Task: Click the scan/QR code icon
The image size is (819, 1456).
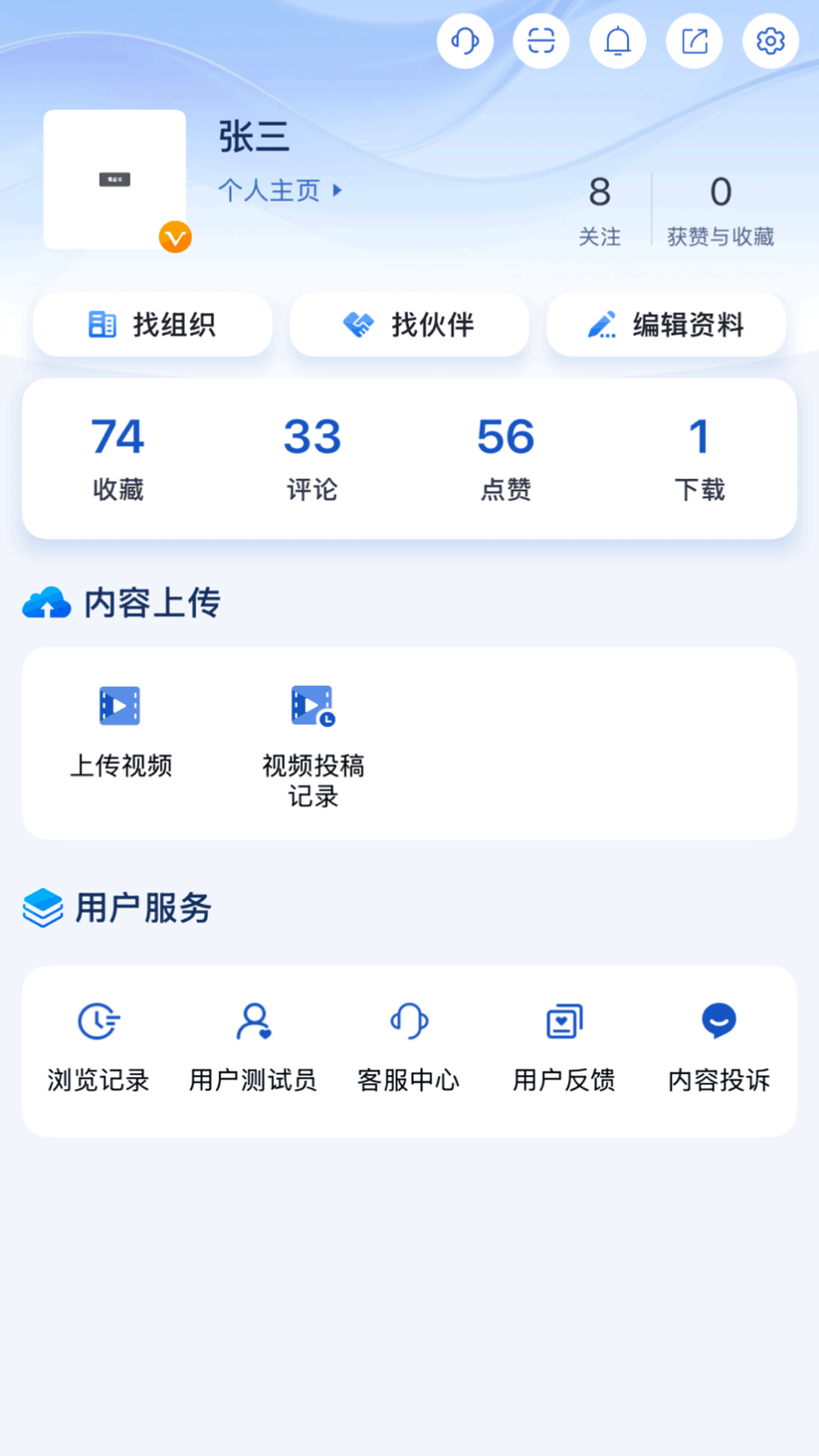Action: [541, 41]
